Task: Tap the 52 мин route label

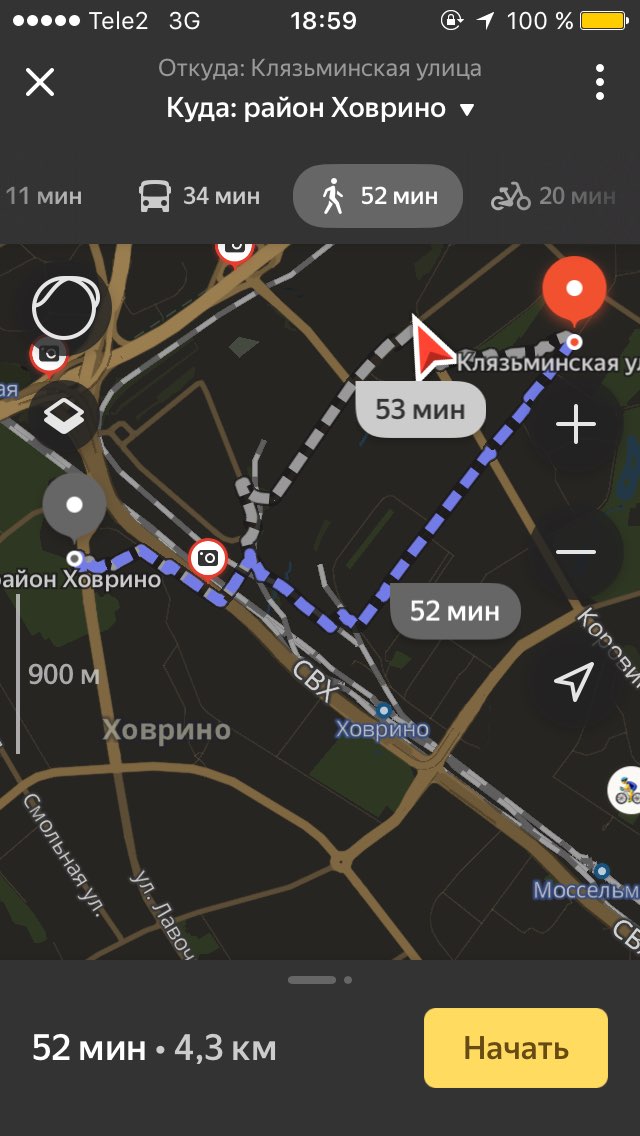Action: 454,611
